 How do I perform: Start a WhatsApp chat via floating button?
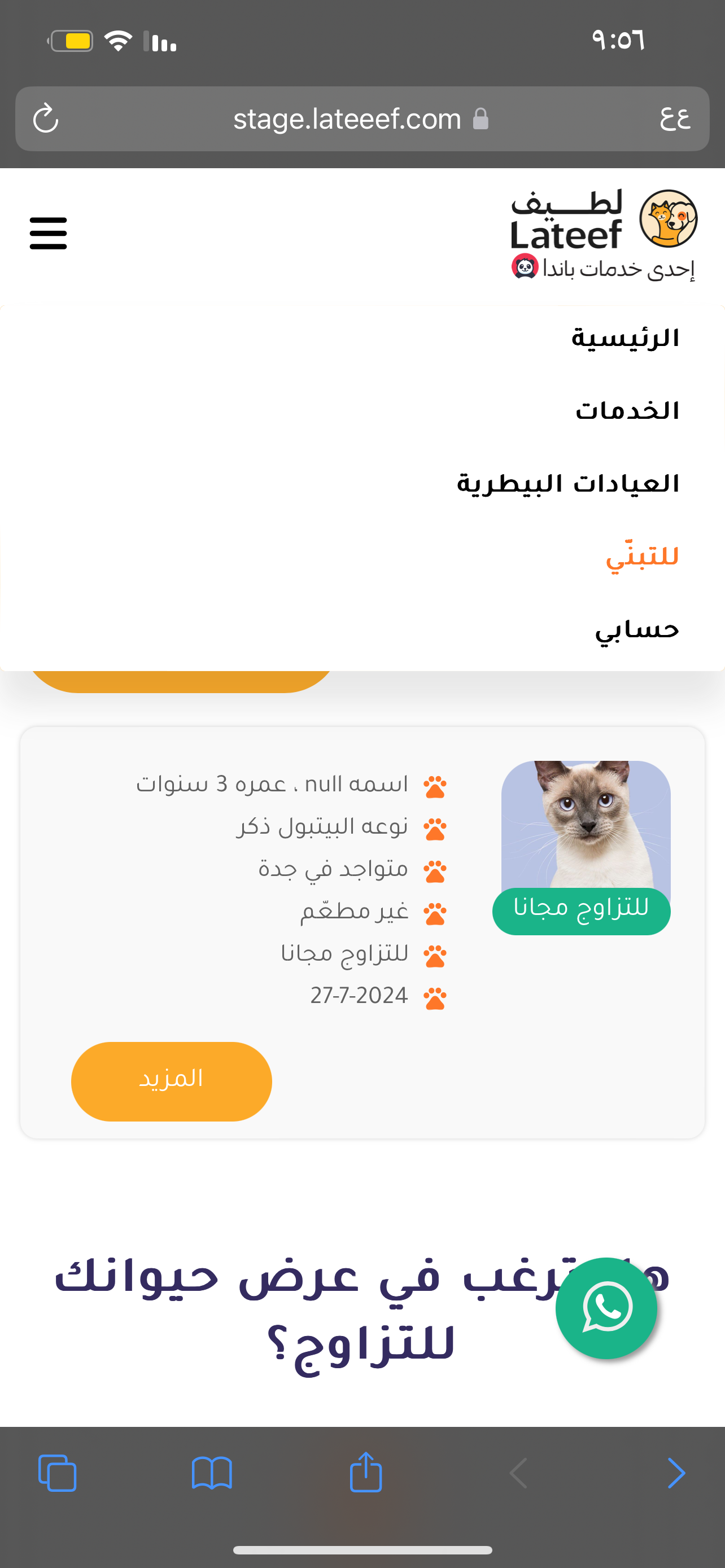coord(606,1307)
